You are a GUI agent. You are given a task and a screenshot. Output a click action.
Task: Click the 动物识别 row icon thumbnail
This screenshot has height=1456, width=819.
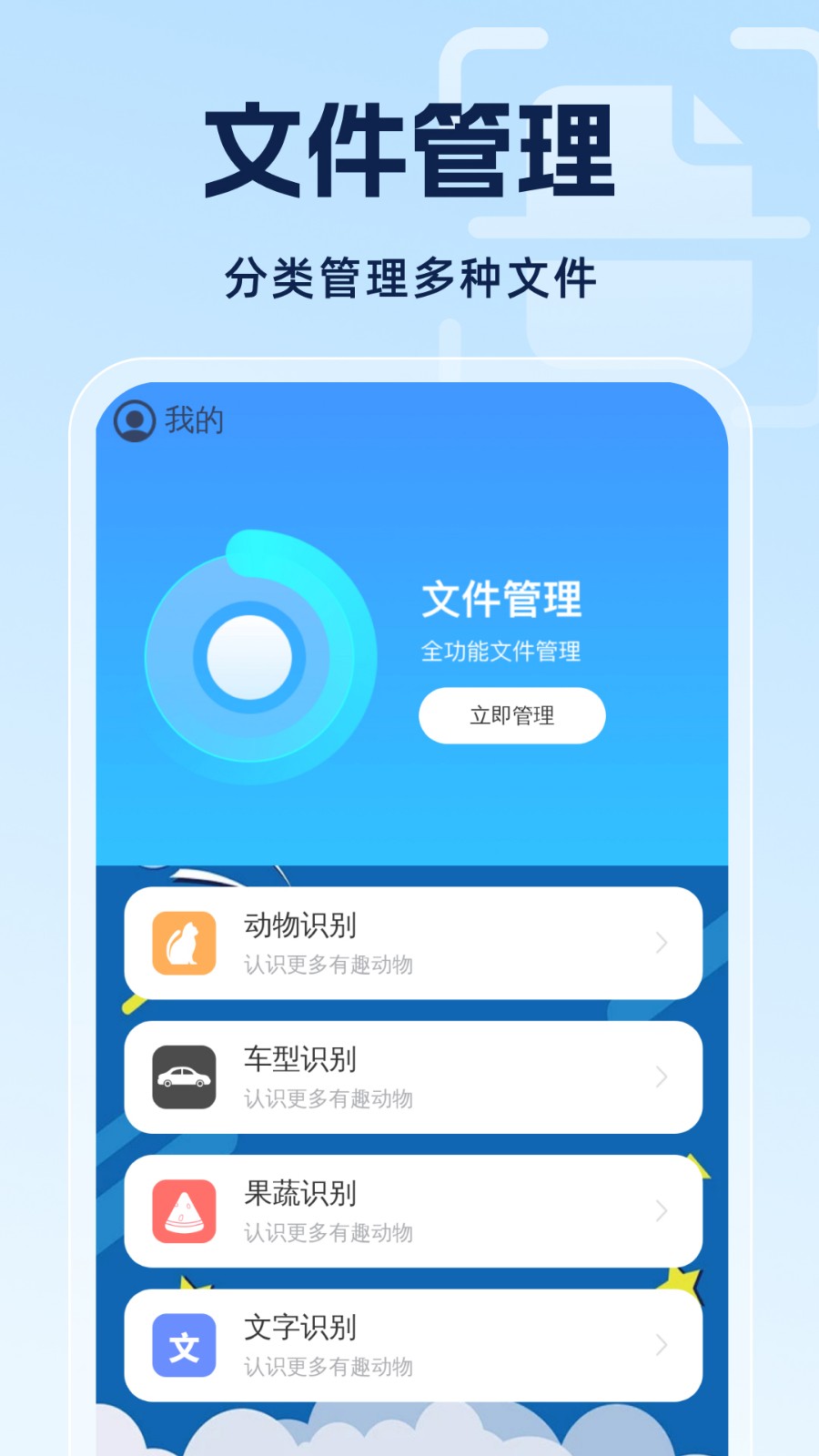[x=184, y=943]
